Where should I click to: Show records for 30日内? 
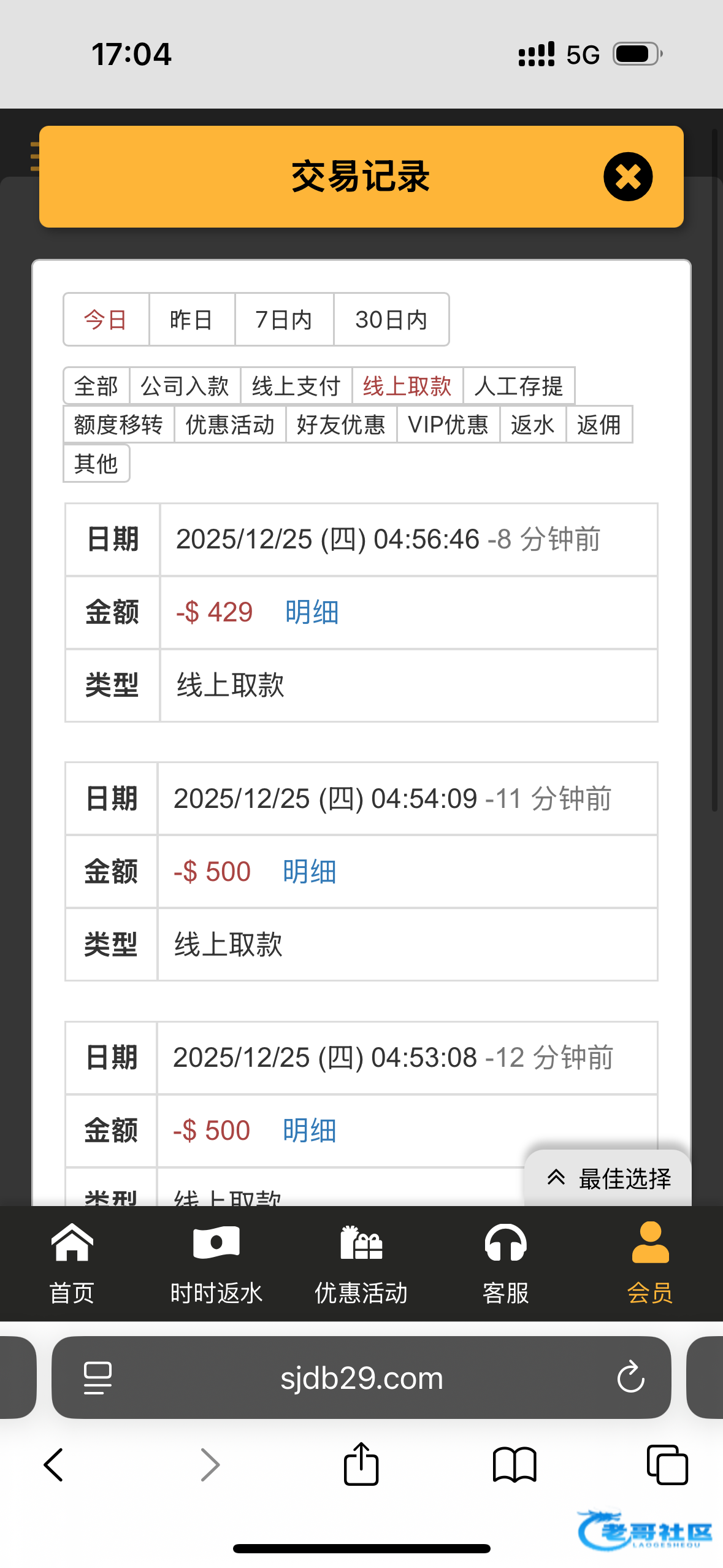[x=391, y=320]
